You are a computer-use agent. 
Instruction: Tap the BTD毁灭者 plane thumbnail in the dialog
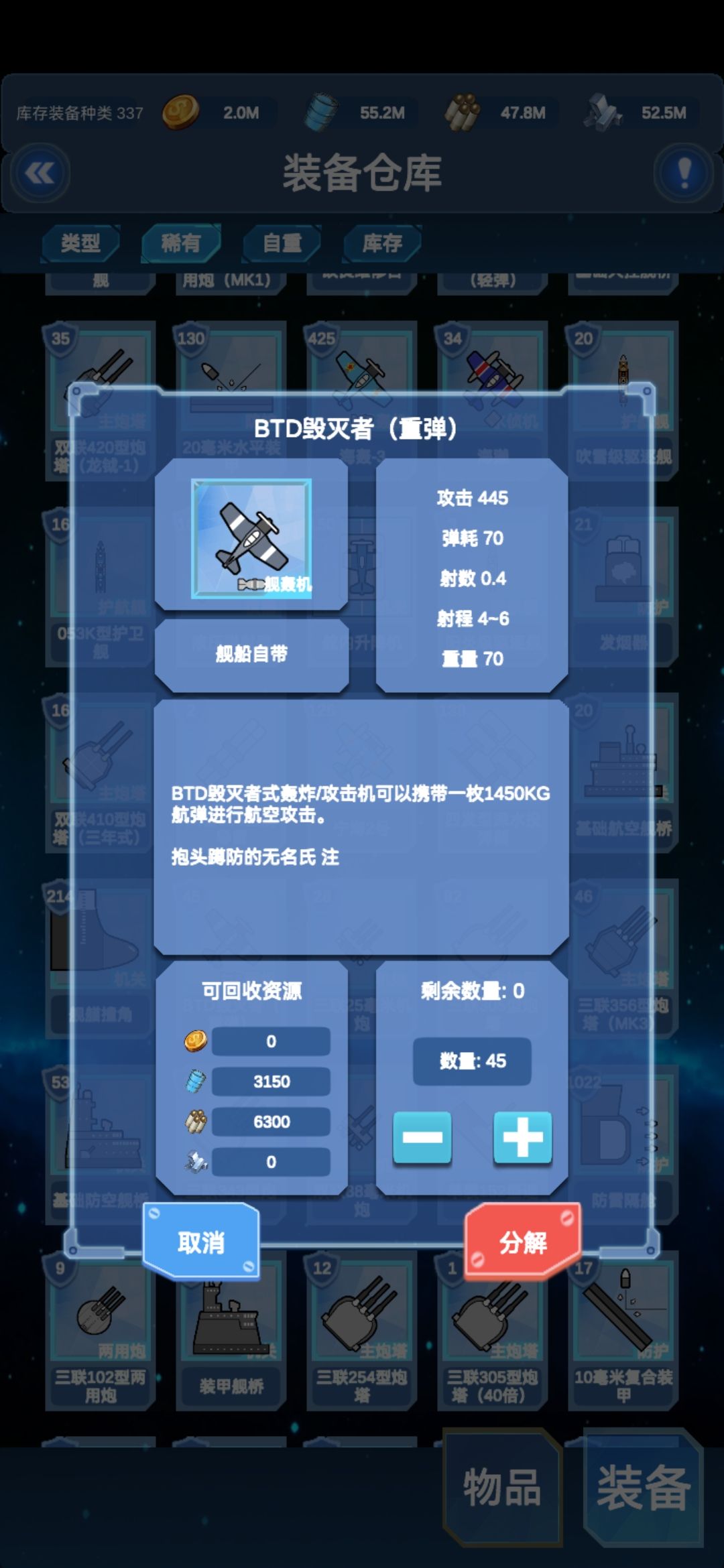(252, 540)
